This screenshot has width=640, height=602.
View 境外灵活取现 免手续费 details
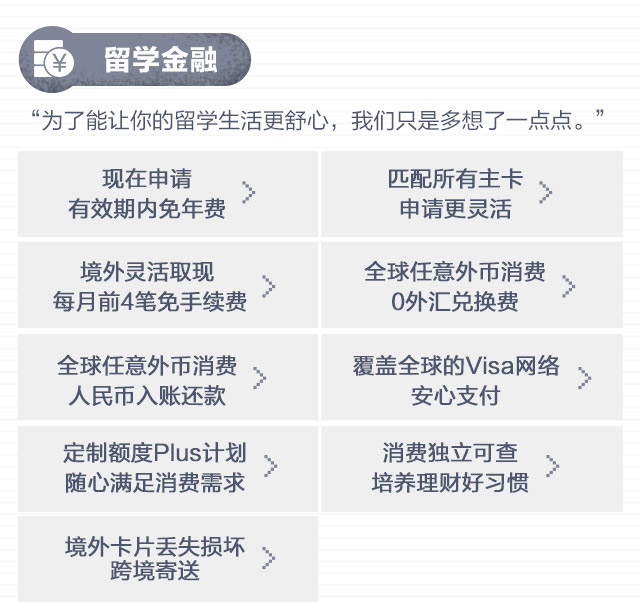tap(167, 286)
